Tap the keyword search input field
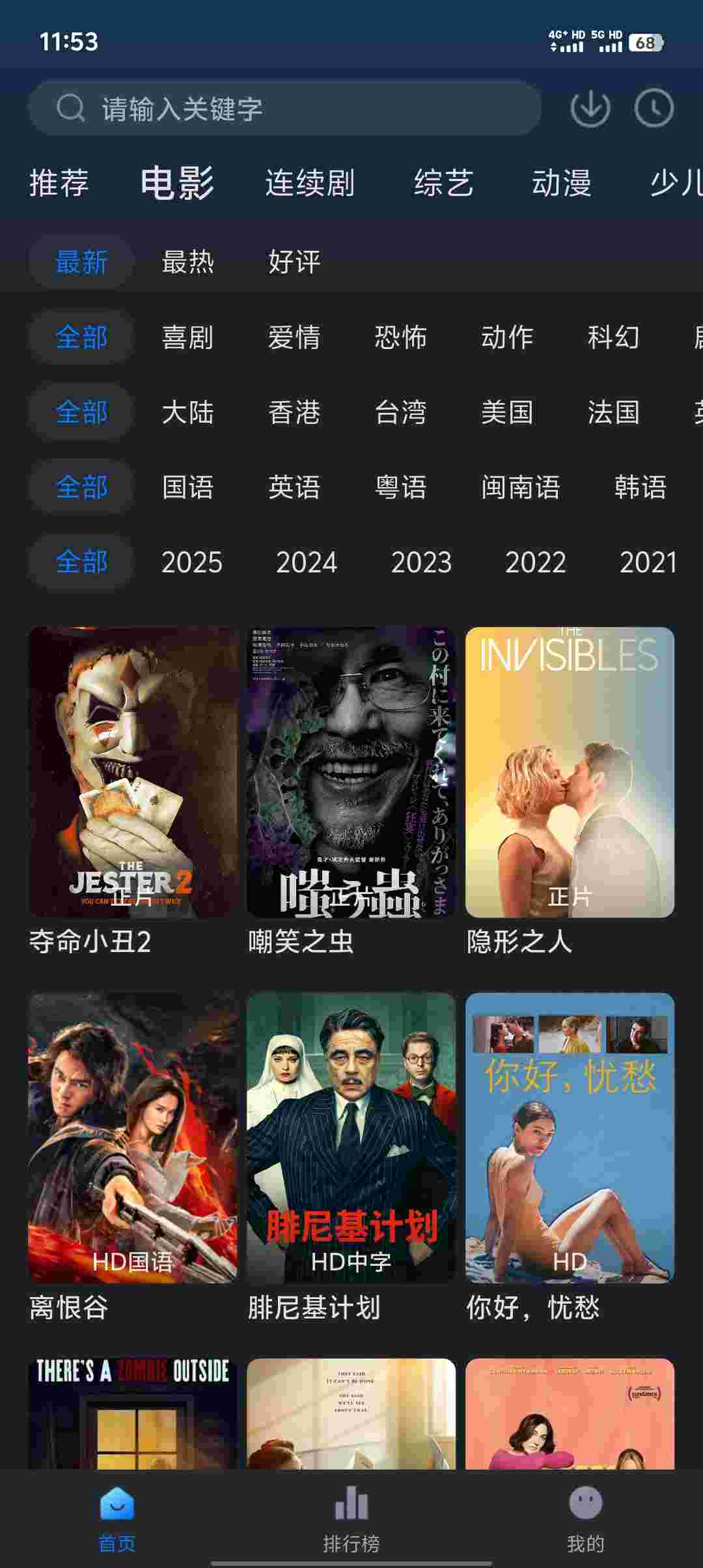 pos(293,108)
